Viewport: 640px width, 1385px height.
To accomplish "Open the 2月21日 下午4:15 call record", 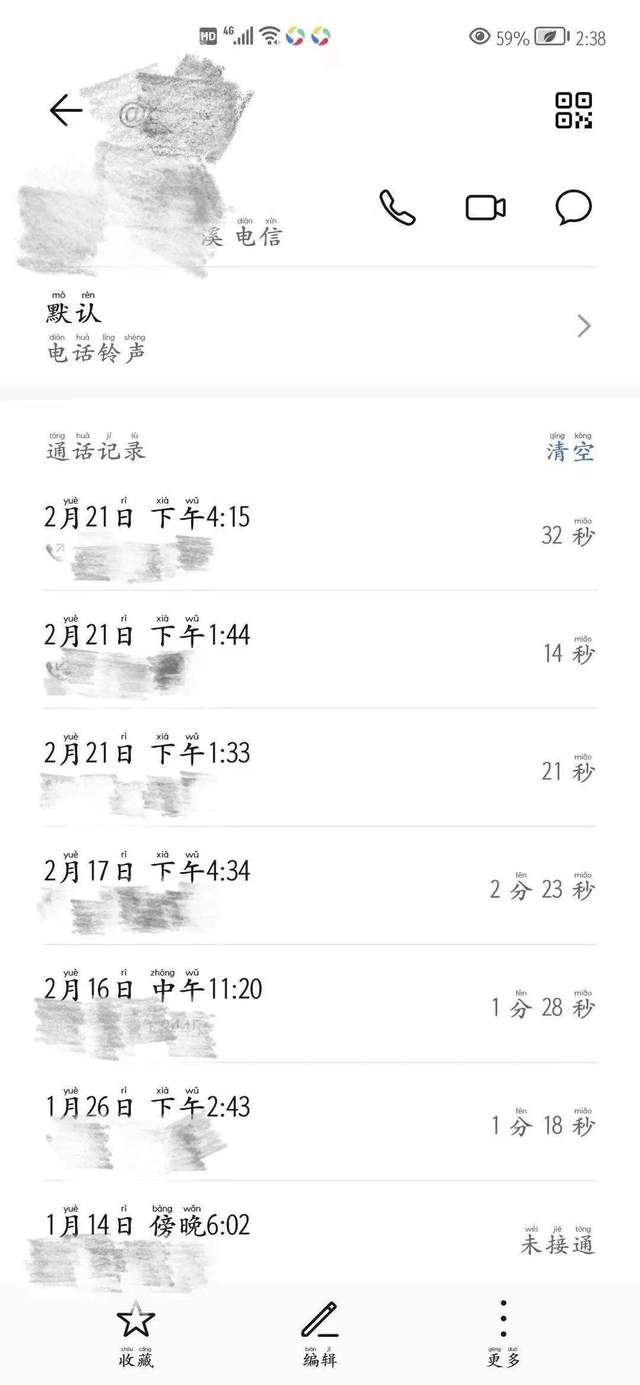I will [x=320, y=532].
